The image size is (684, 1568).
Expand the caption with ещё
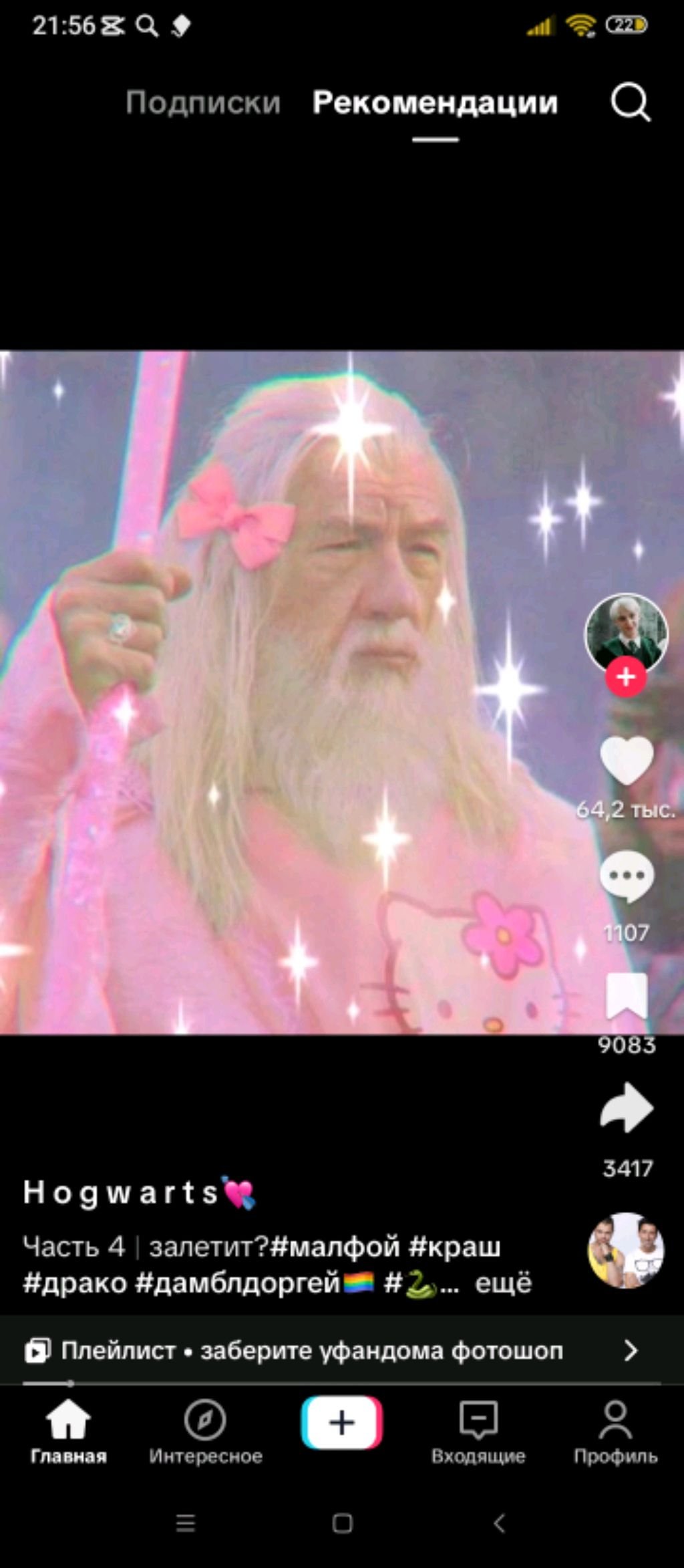(503, 1283)
